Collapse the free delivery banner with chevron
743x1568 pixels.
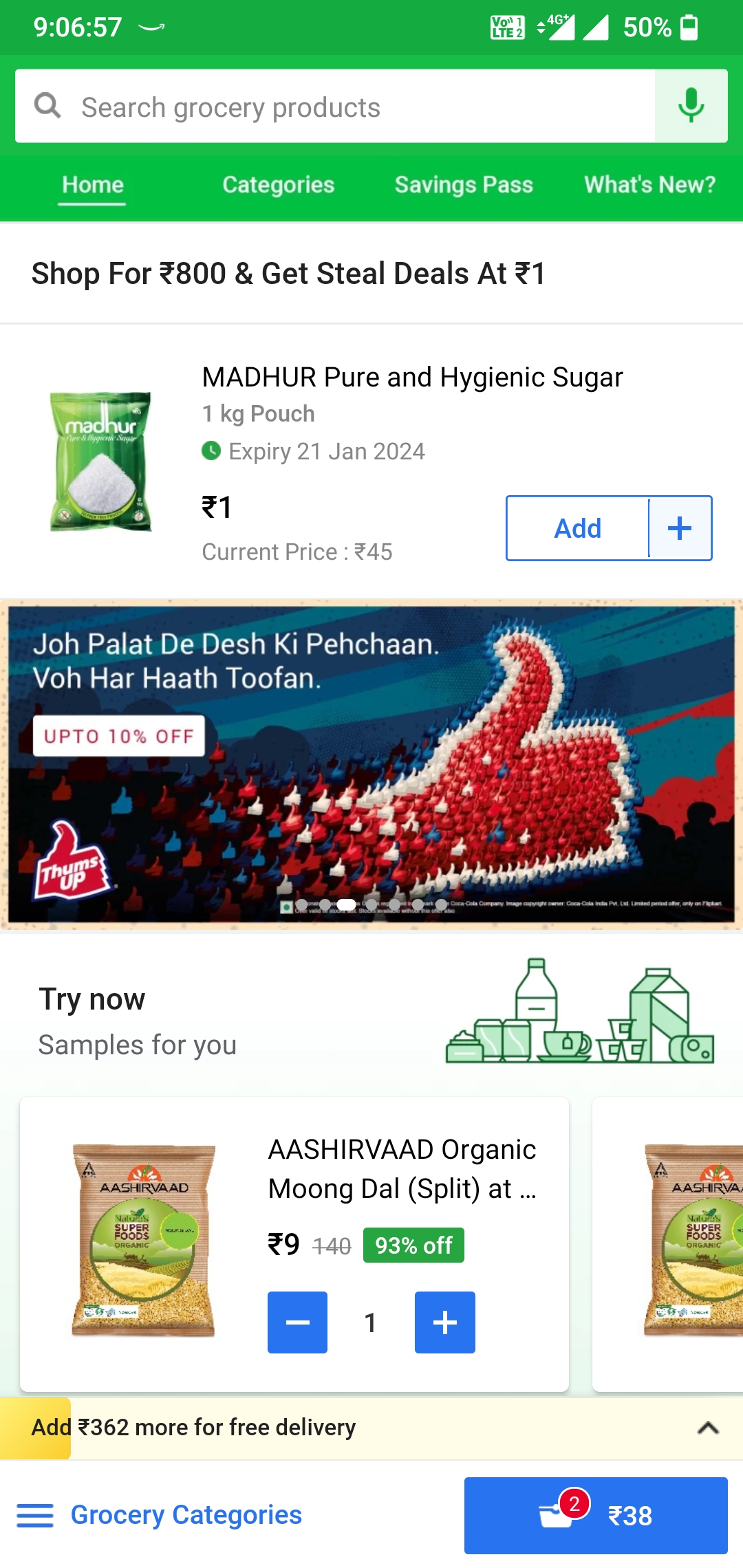708,1427
